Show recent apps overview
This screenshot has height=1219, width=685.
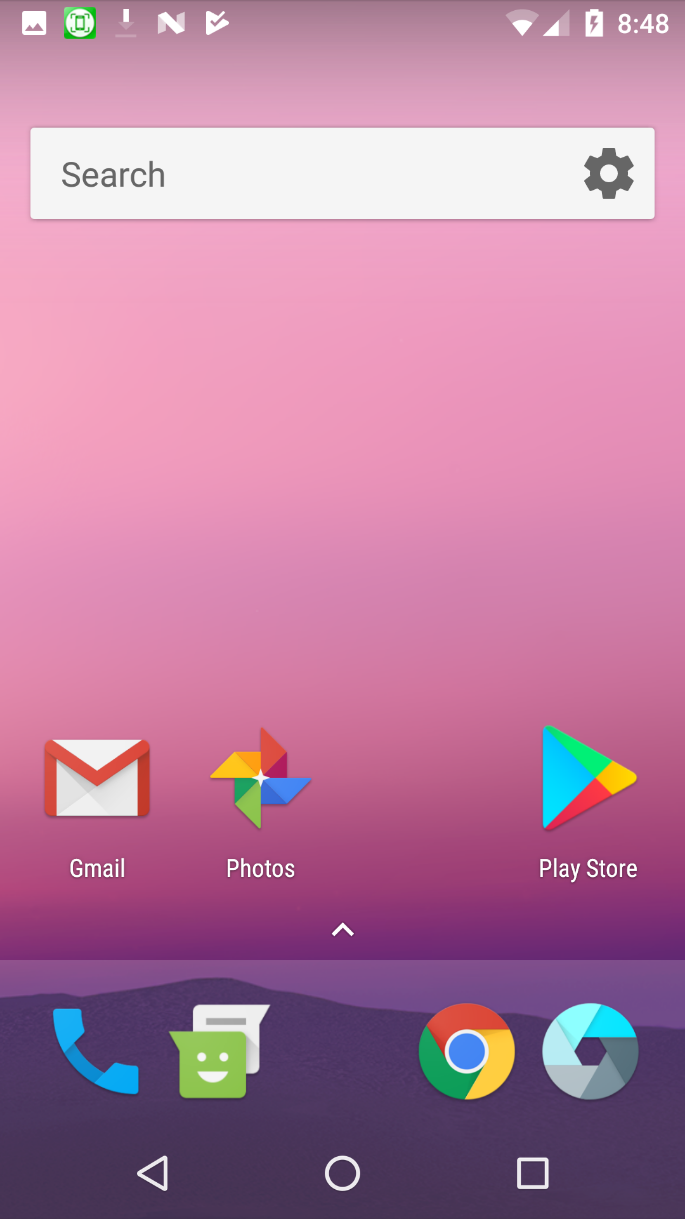tap(532, 1173)
